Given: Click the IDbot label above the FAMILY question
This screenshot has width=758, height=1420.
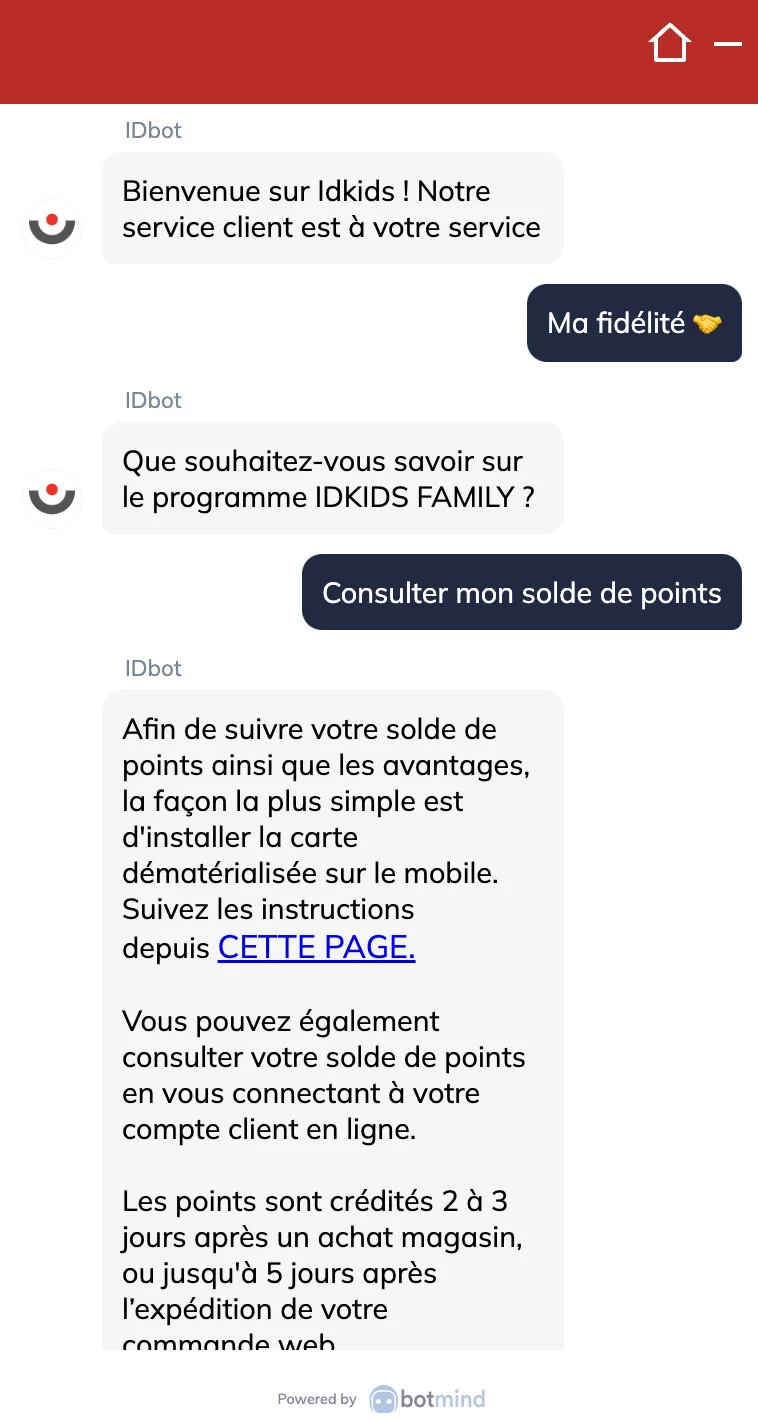Looking at the screenshot, I should [153, 400].
